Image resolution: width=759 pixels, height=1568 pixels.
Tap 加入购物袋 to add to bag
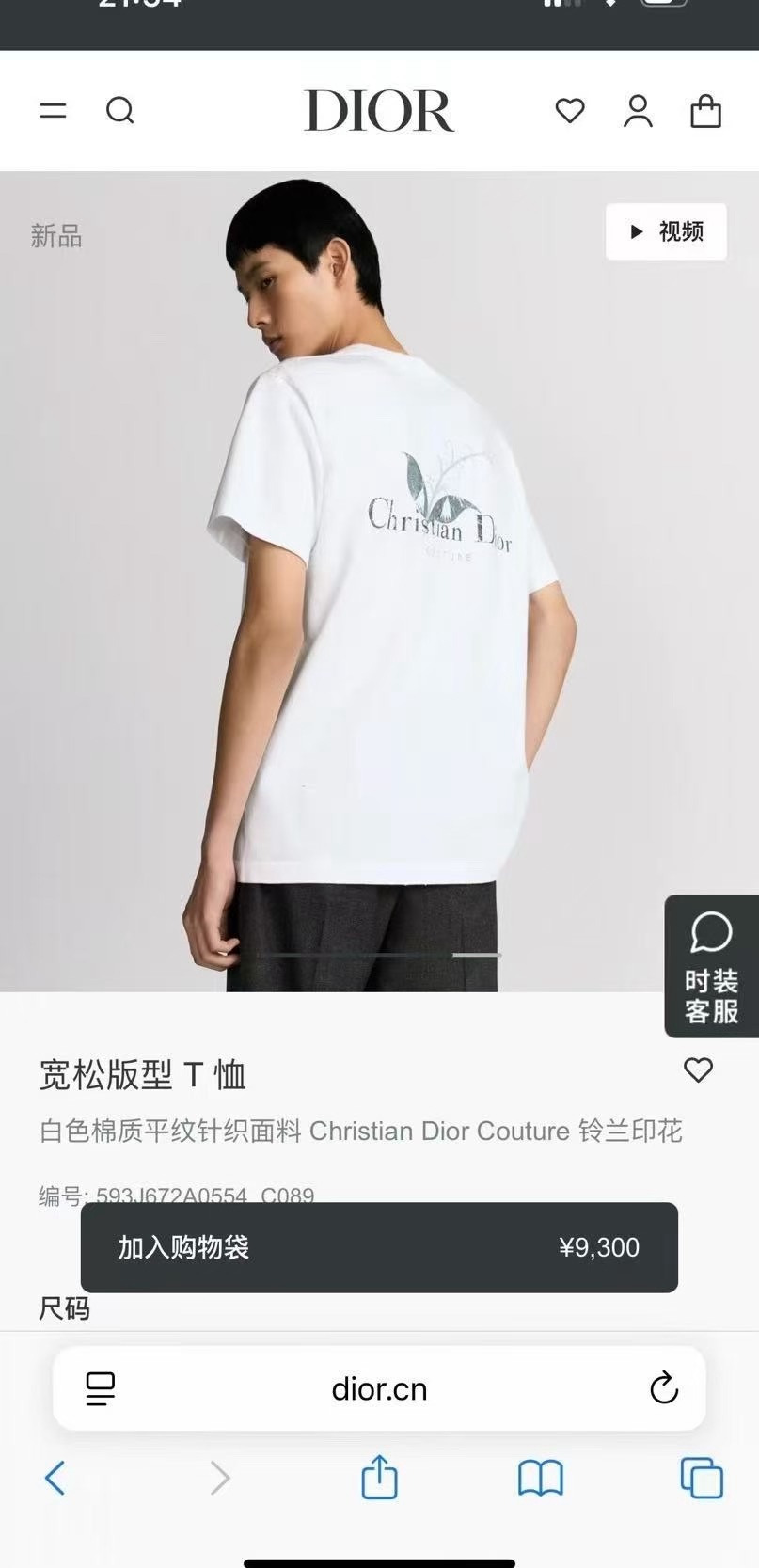click(379, 1247)
